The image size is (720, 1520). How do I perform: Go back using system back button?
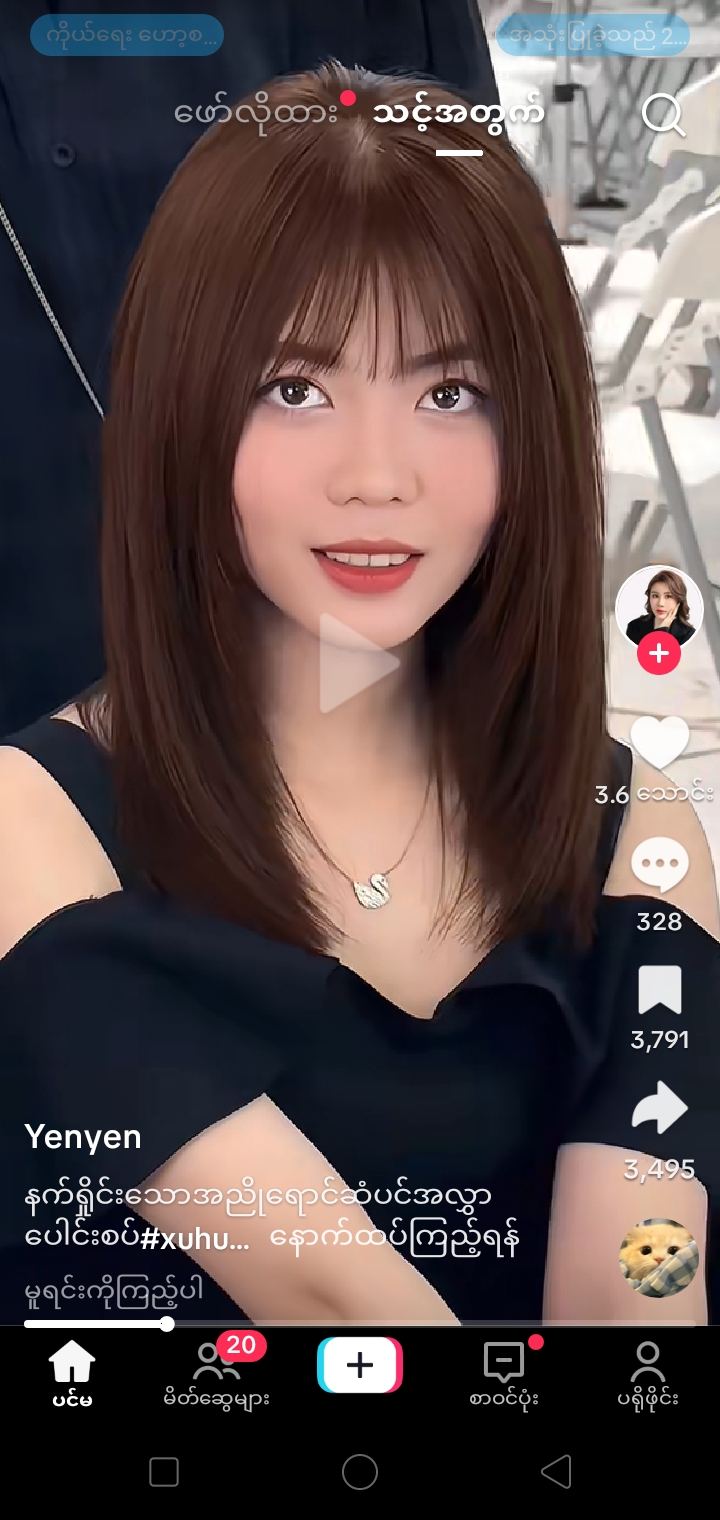[x=556, y=1472]
